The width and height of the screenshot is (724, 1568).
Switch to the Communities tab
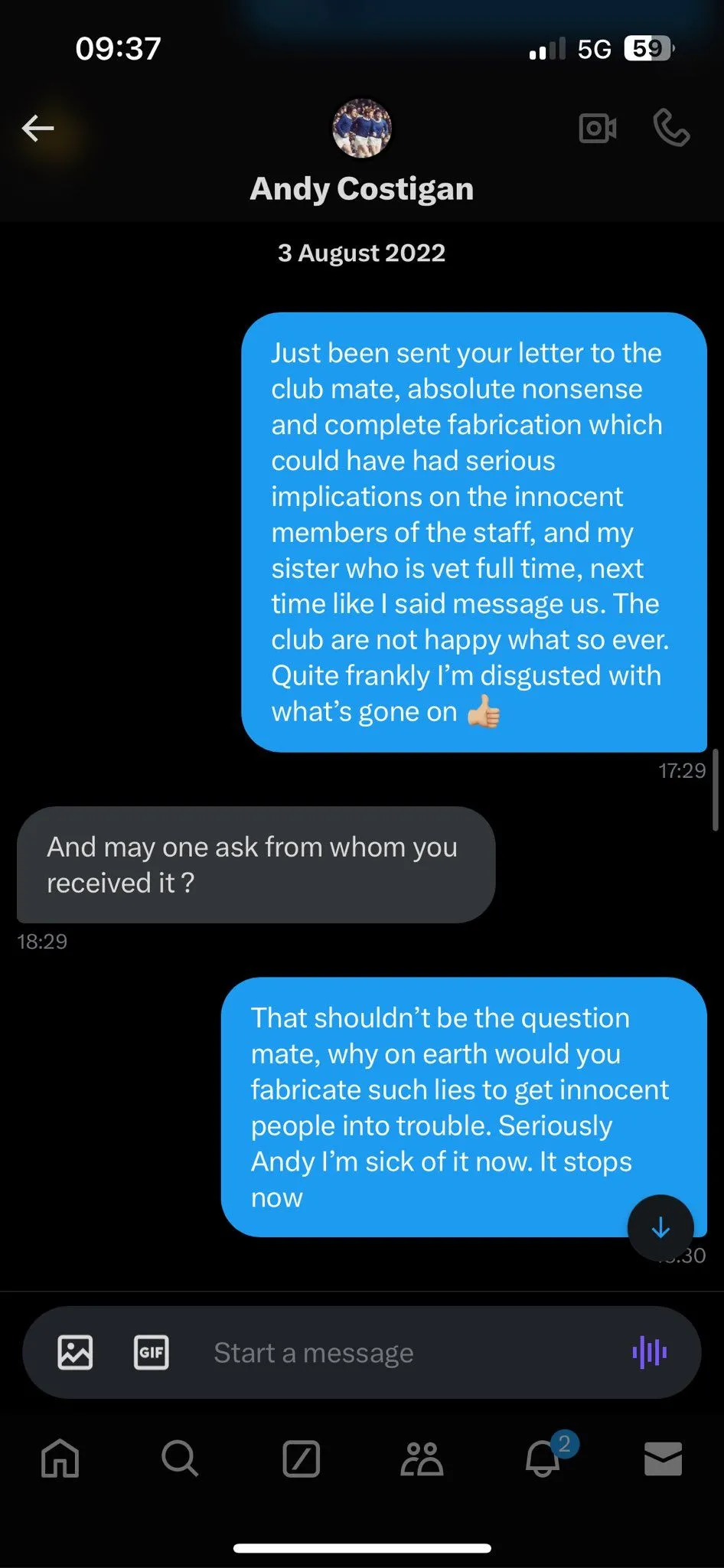pos(422,1459)
